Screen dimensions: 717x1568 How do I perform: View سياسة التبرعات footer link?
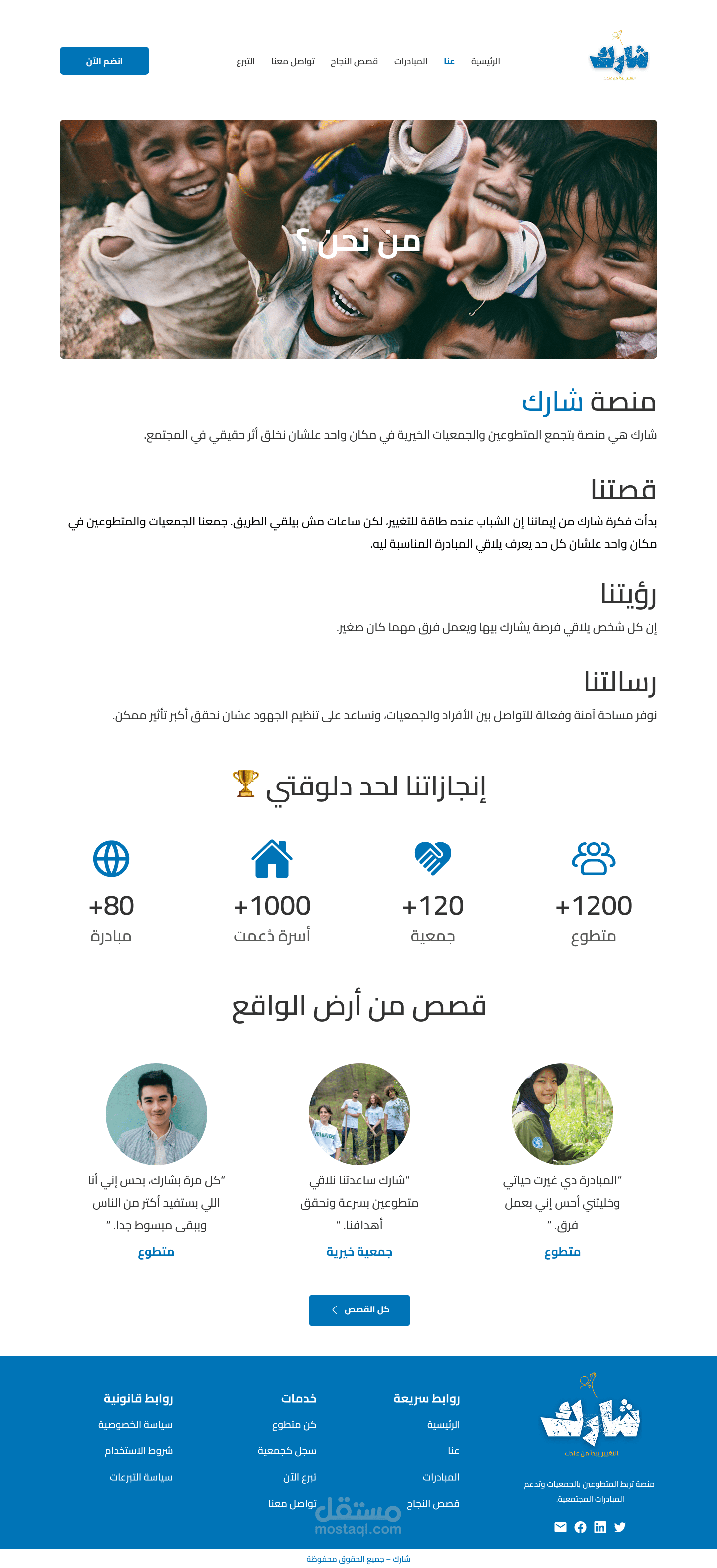(140, 1477)
